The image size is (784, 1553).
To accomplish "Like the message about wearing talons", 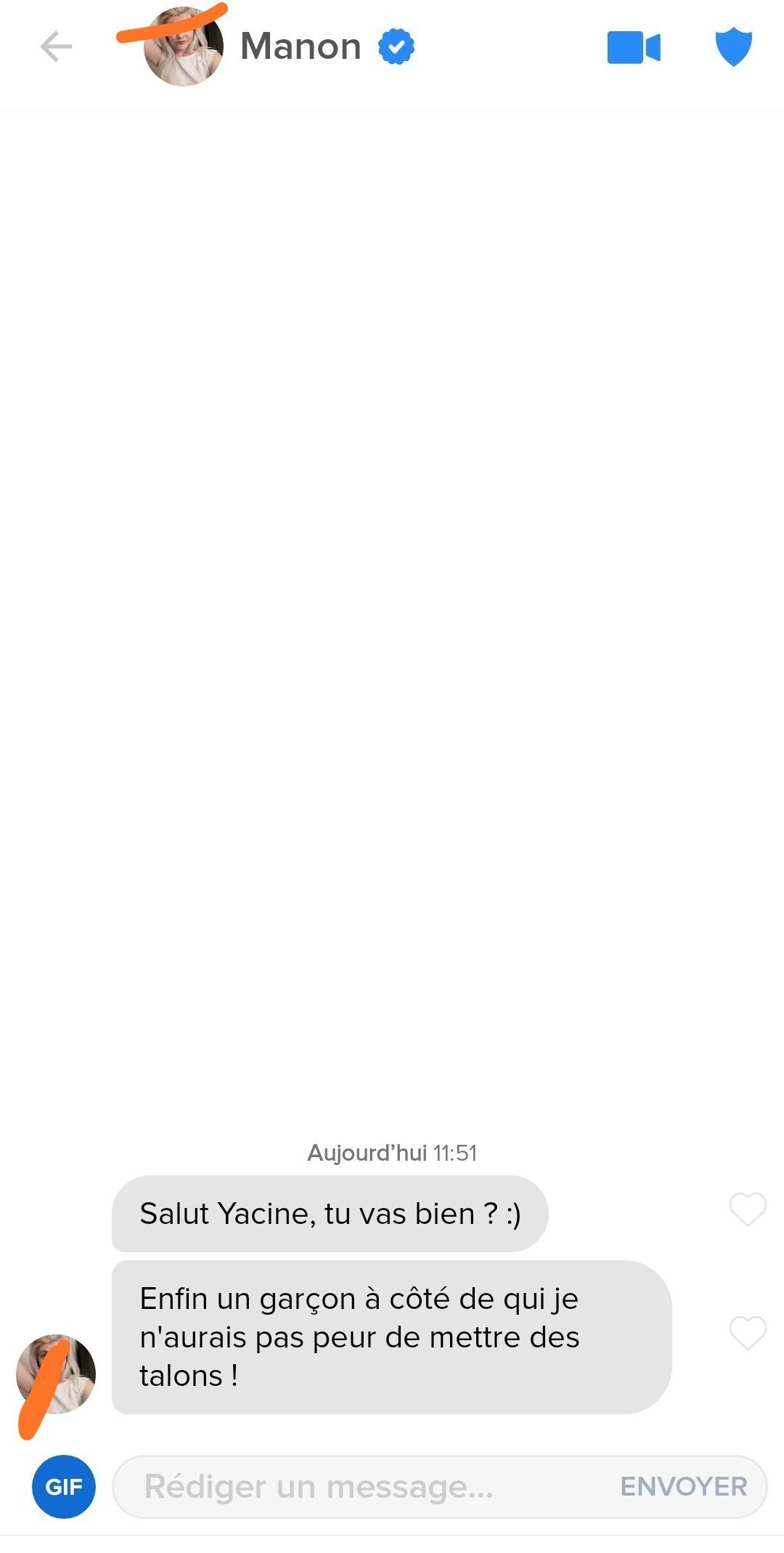I will coord(748,1333).
